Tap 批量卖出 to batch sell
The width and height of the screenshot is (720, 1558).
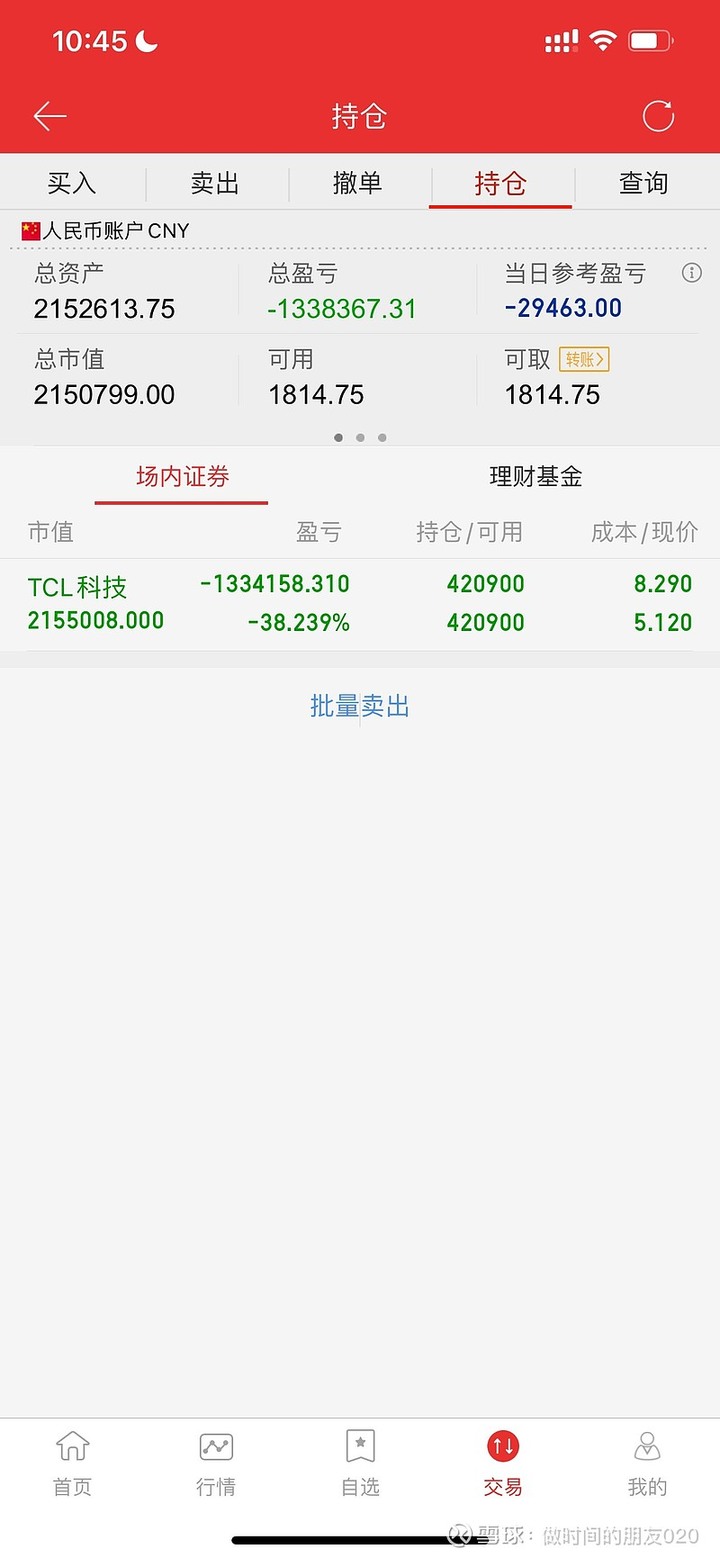point(360,707)
